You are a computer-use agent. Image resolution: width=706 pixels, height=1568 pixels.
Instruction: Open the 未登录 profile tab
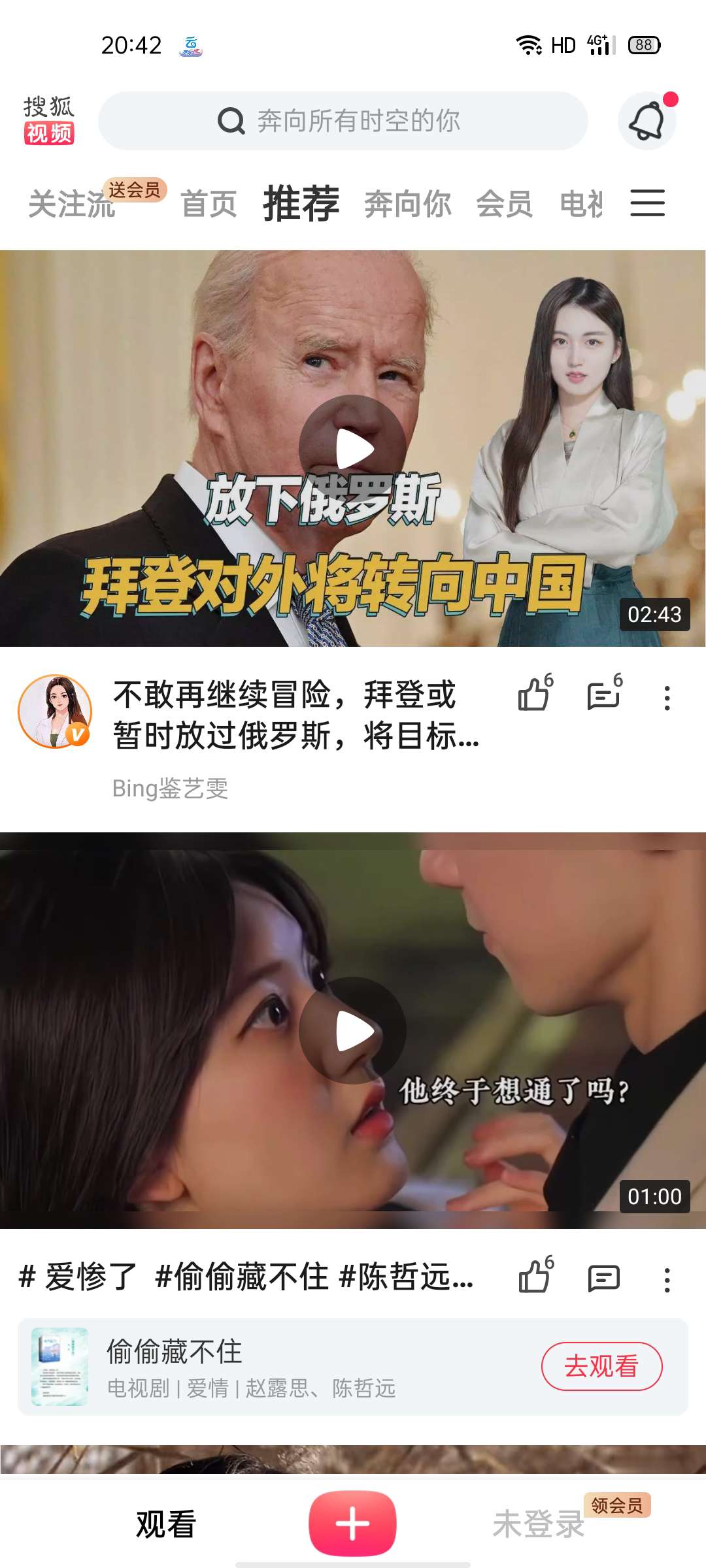coord(539,1524)
